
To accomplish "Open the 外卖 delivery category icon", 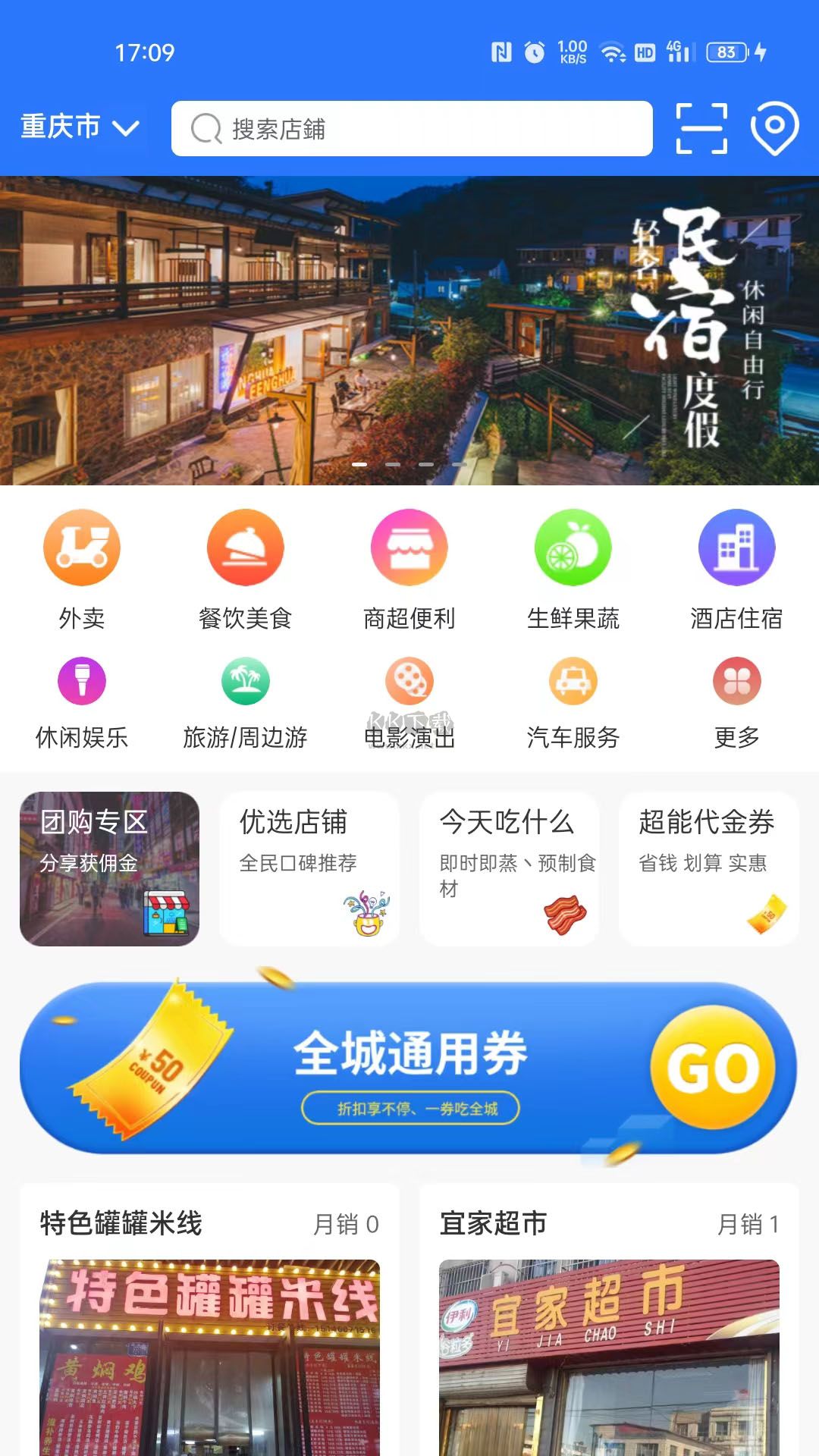I will 82,547.
